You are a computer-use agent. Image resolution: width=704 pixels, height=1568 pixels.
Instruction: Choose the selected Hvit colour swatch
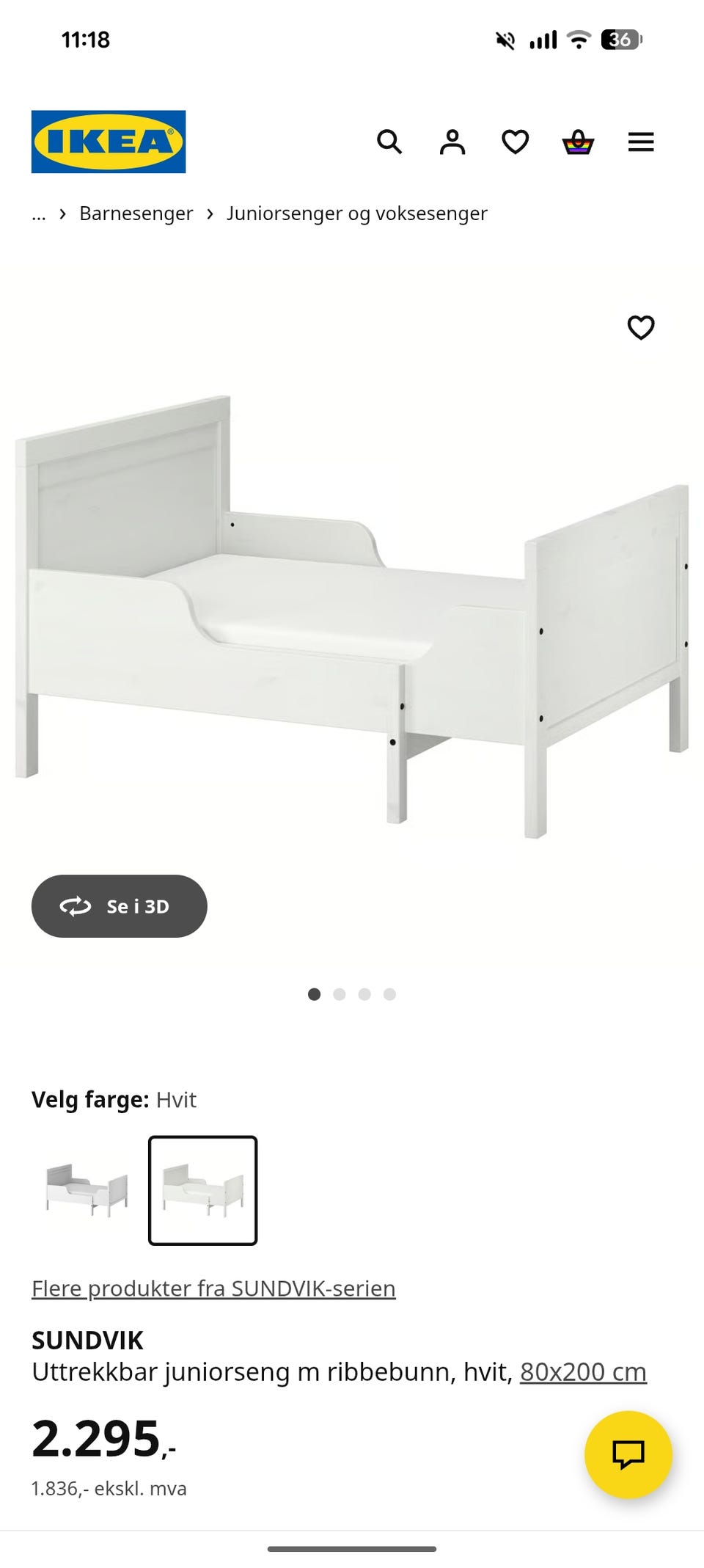203,1190
